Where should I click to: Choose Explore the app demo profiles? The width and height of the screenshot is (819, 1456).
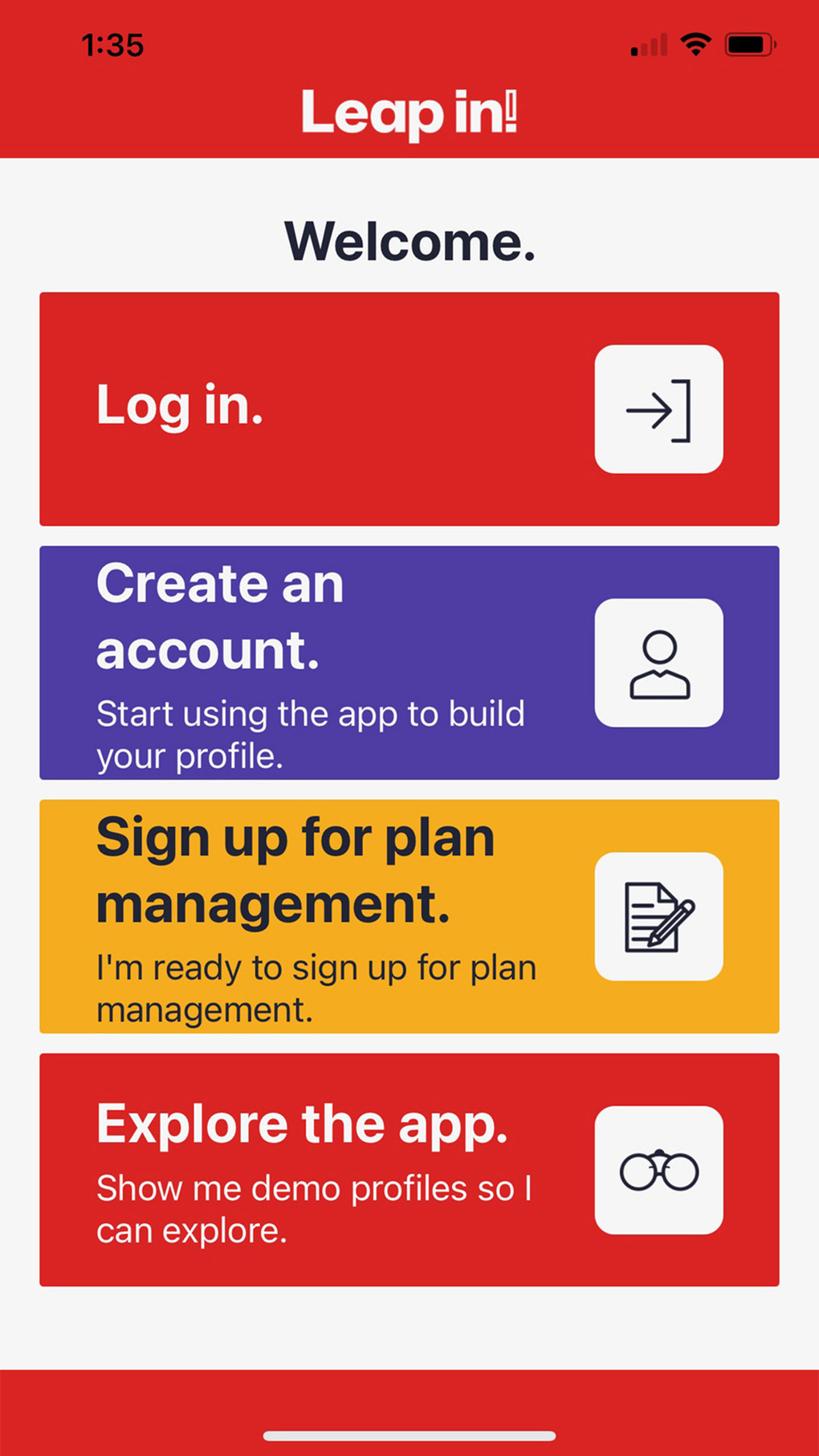pyautogui.click(x=409, y=1169)
